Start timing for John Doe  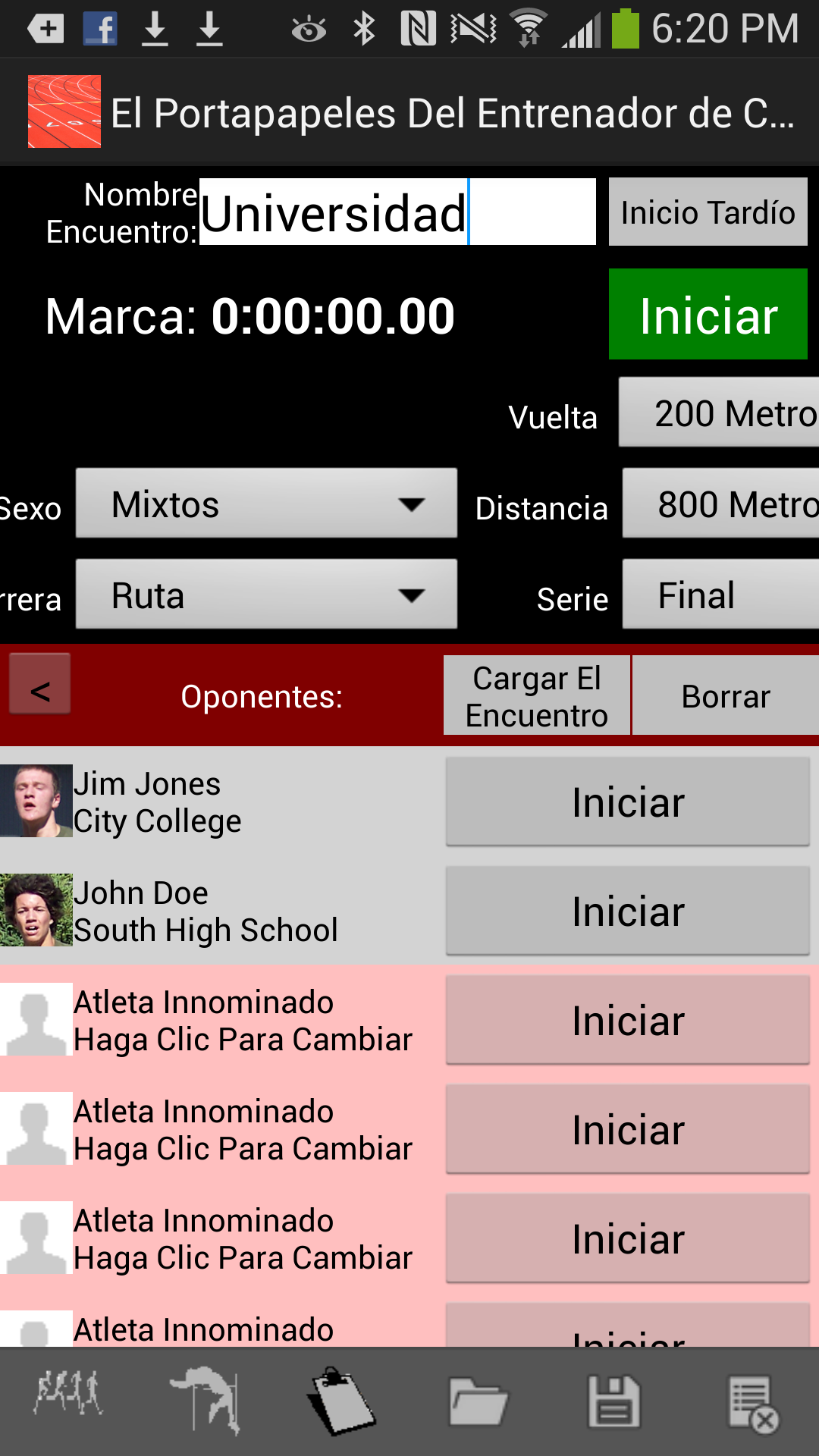[628, 912]
